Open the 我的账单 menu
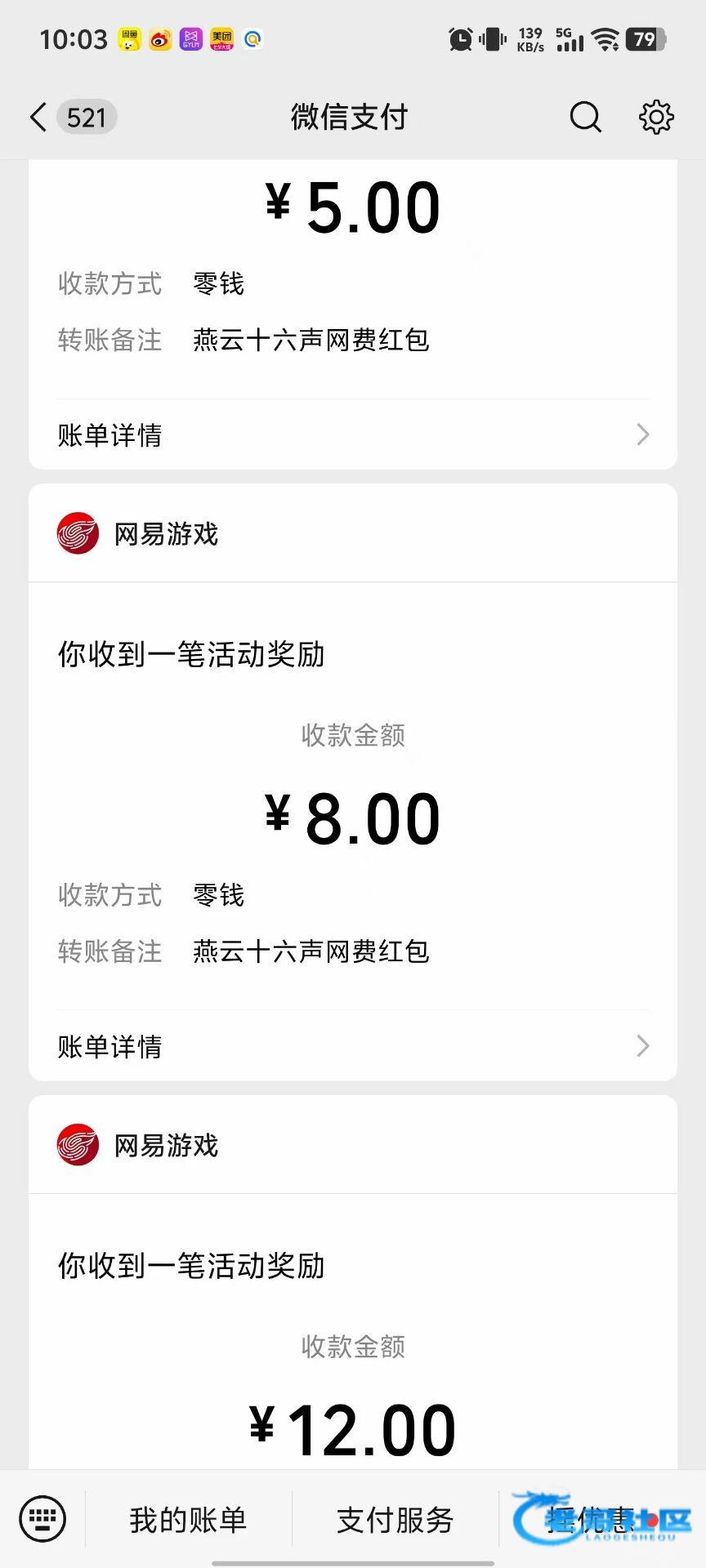Screen dimensions: 706x1568 (188, 1520)
